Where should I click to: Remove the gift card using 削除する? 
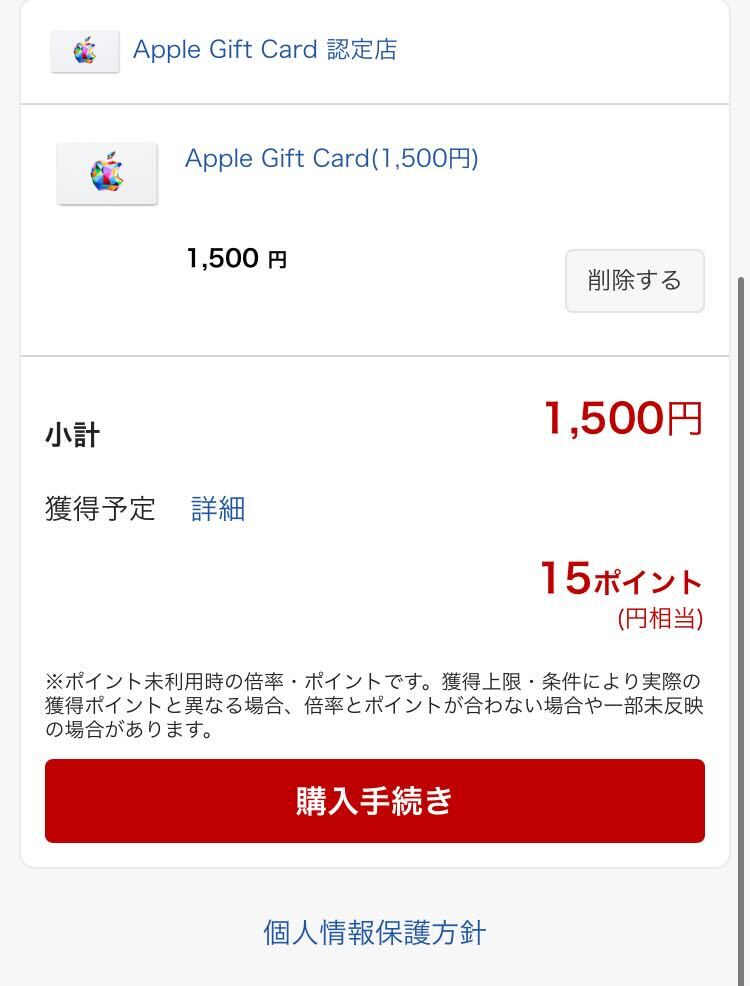coord(635,281)
